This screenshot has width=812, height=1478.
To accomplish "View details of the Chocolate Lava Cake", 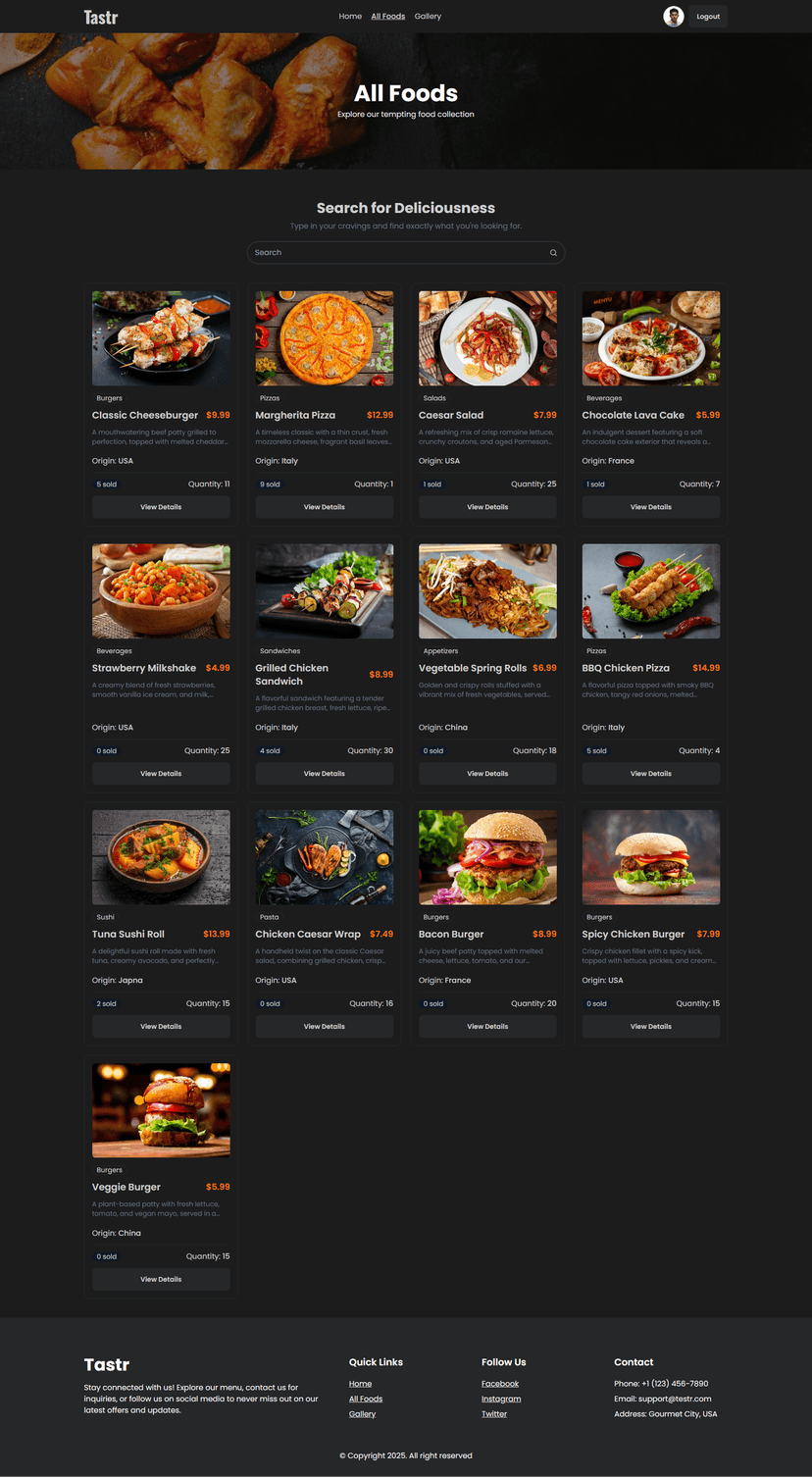I will [650, 506].
